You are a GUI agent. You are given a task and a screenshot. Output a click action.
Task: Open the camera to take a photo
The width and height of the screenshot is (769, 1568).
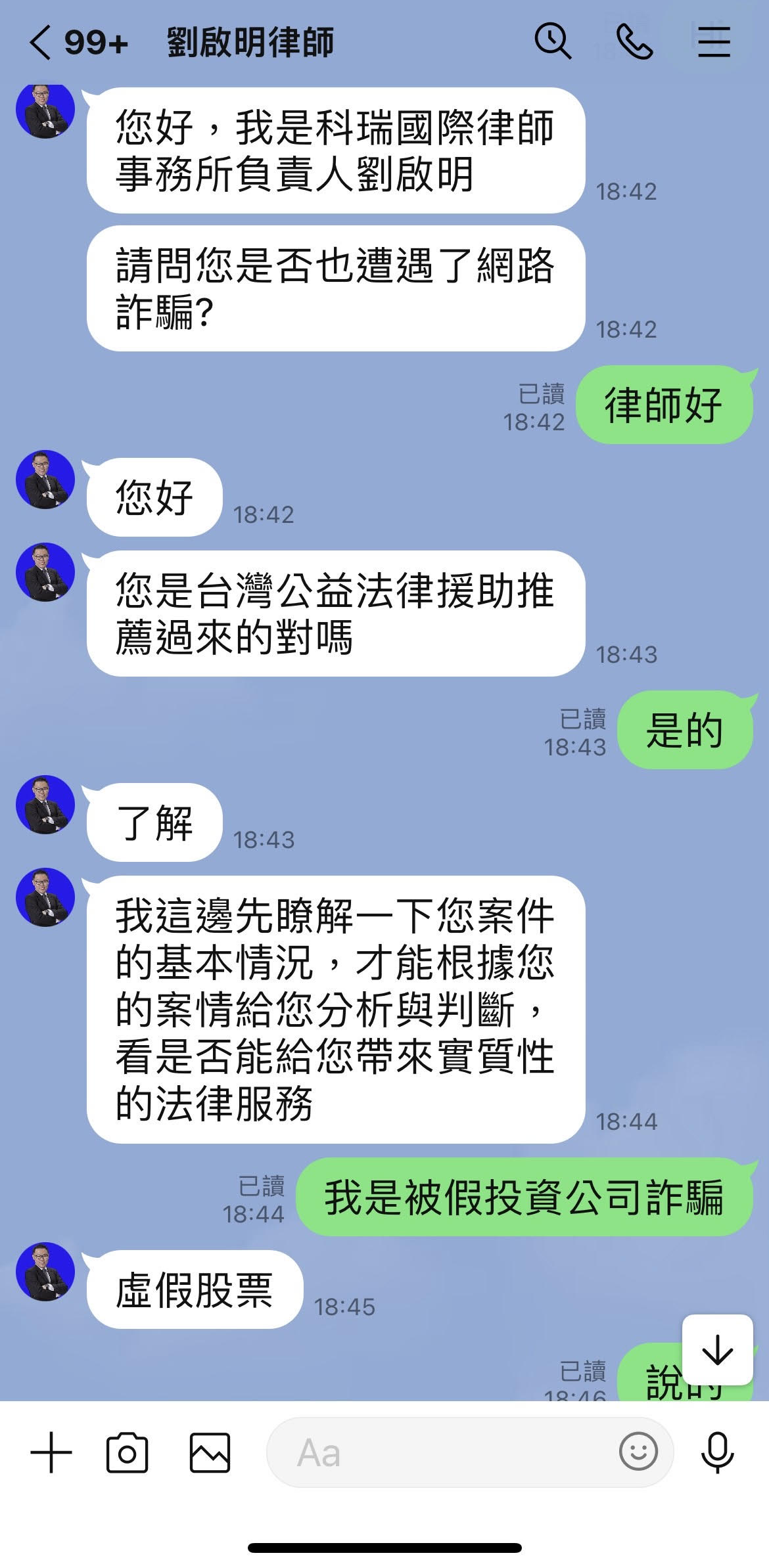coord(127,1452)
